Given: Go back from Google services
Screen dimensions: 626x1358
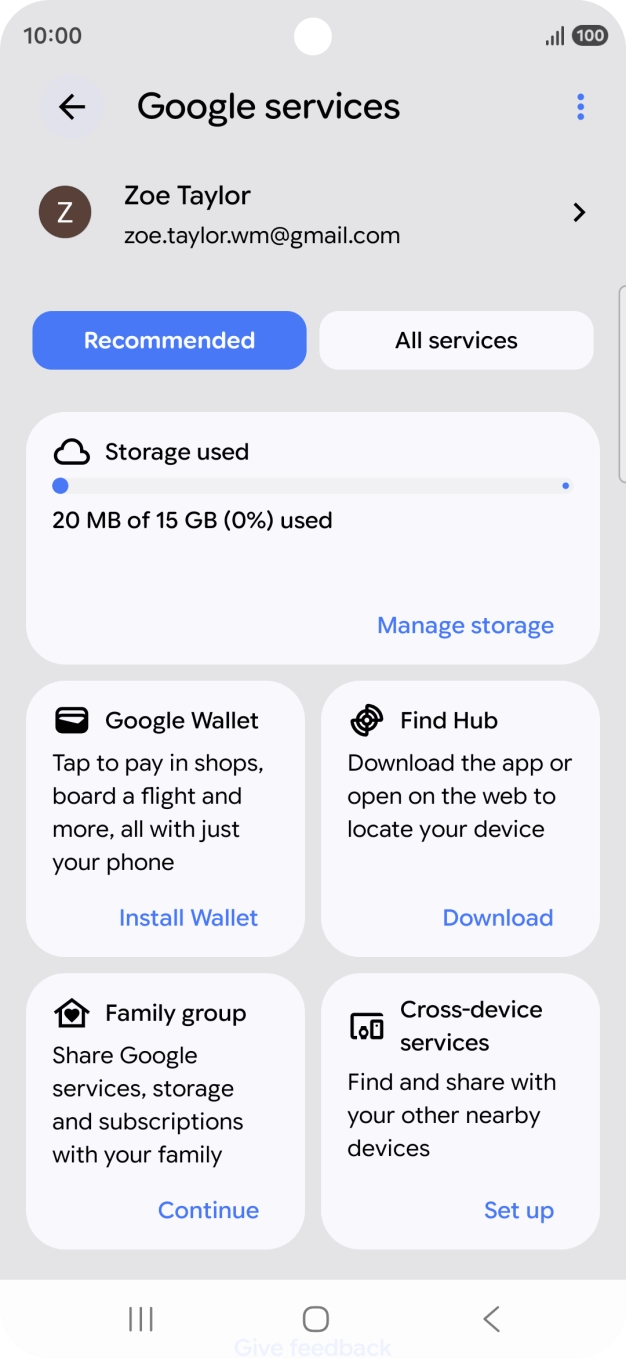Looking at the screenshot, I should tap(72, 107).
